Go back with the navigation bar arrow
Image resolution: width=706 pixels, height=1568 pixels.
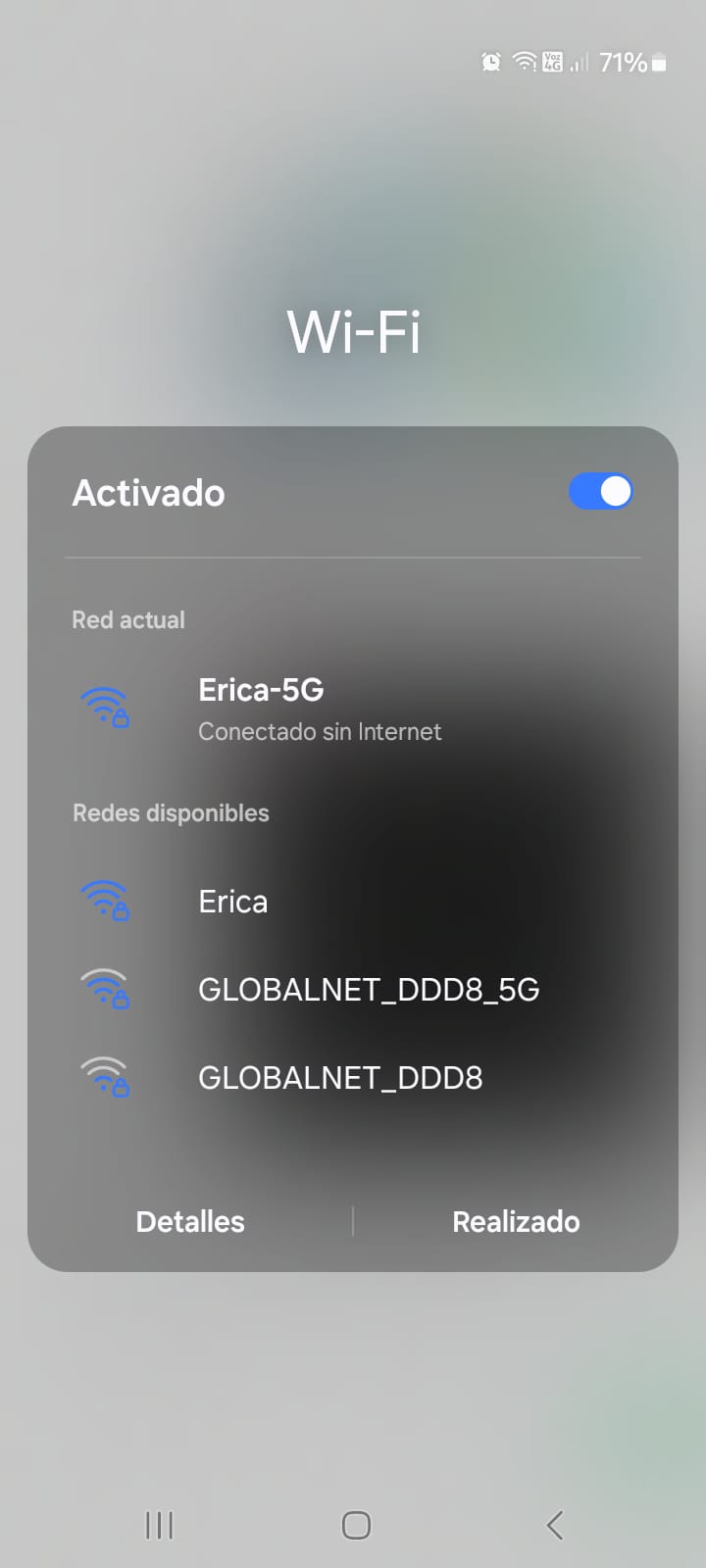pyautogui.click(x=554, y=1525)
